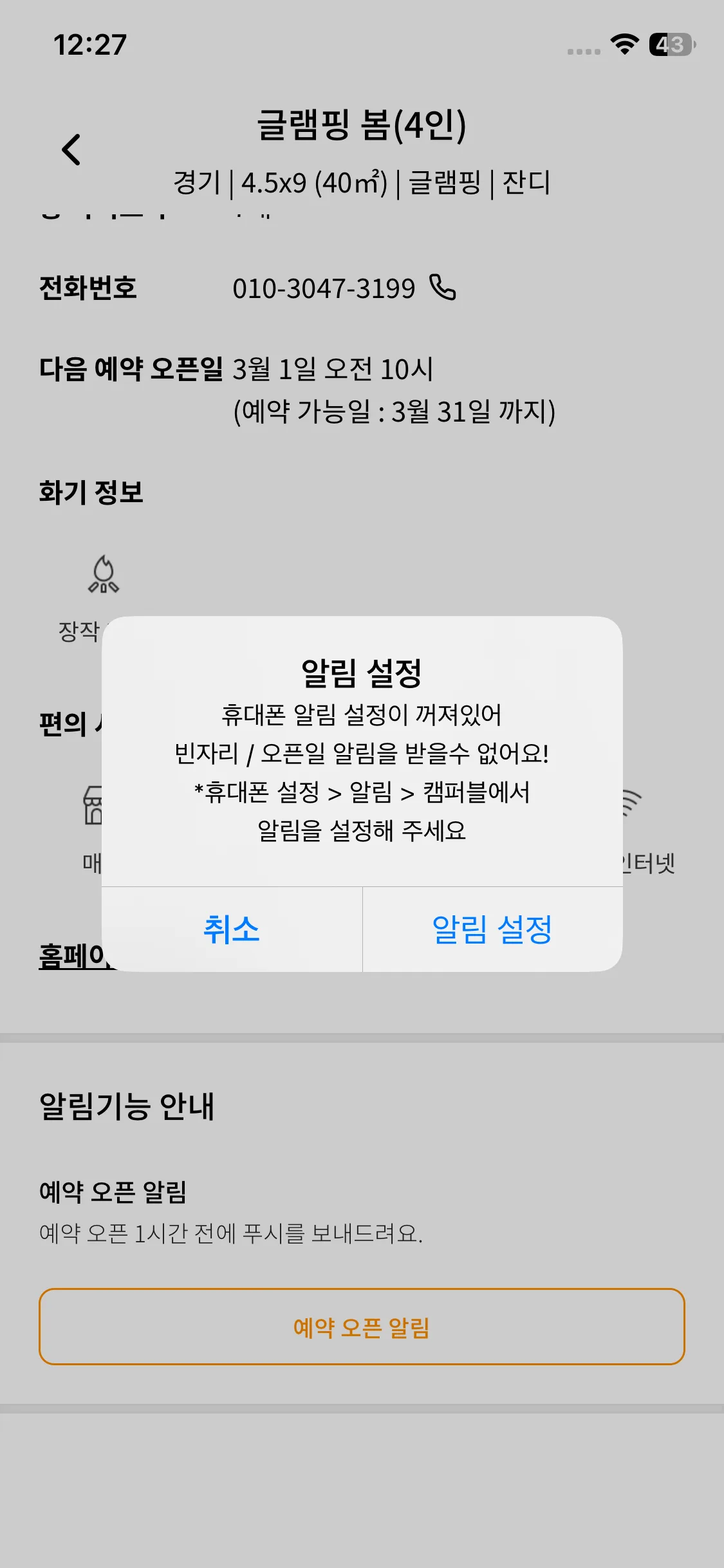Screen dimensions: 724x1568
Task: Open notification settings via 알림 설정
Action: (492, 929)
